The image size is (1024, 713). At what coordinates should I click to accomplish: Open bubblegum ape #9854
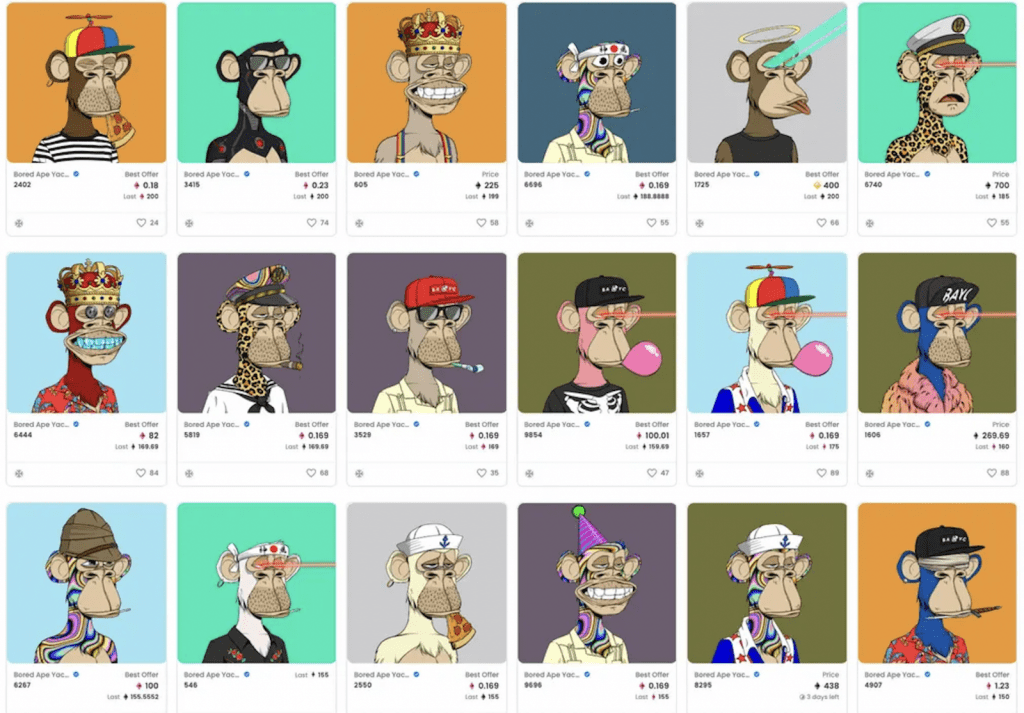597,333
